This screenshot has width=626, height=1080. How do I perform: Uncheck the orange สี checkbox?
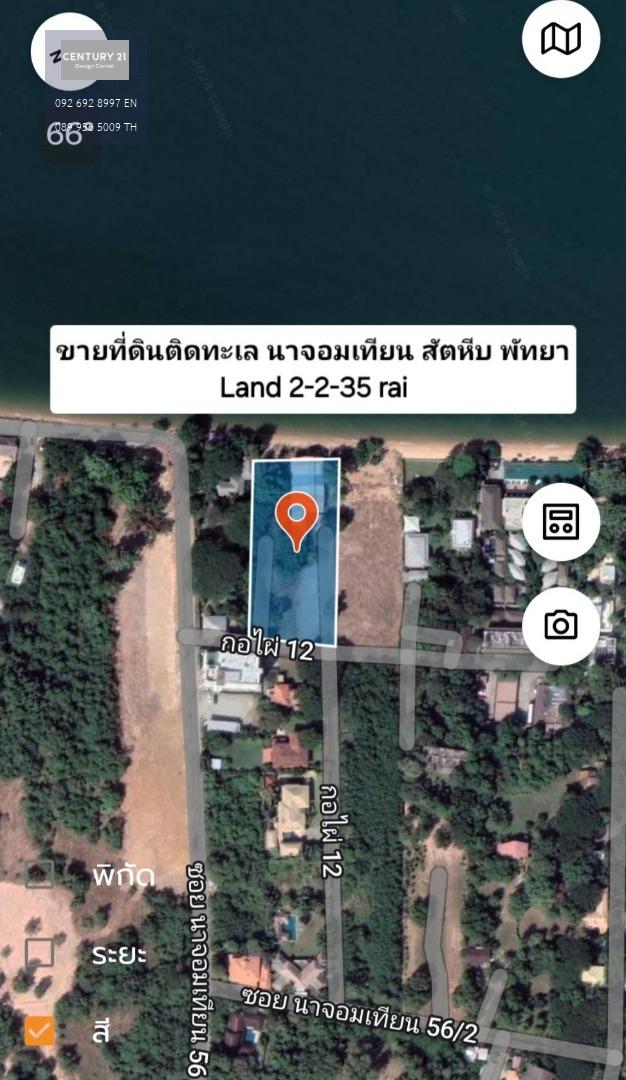[39, 1031]
